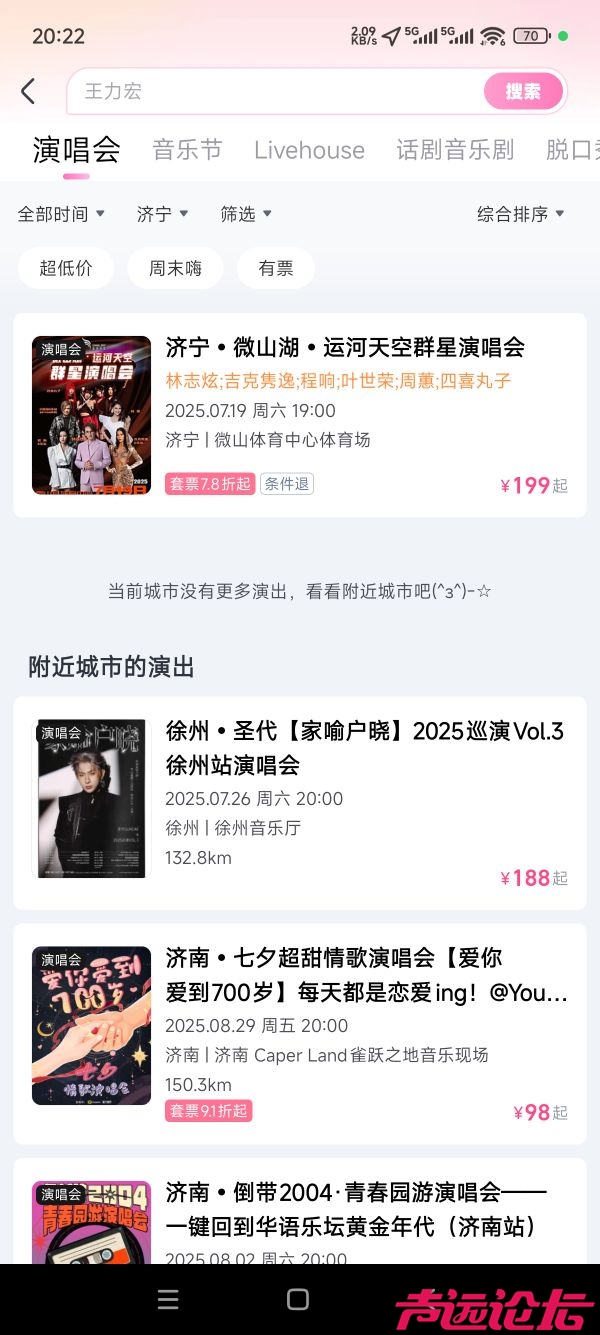This screenshot has height=1335, width=600.
Task: Select the 周末嗨 filter chip
Action: pyautogui.click(x=175, y=268)
